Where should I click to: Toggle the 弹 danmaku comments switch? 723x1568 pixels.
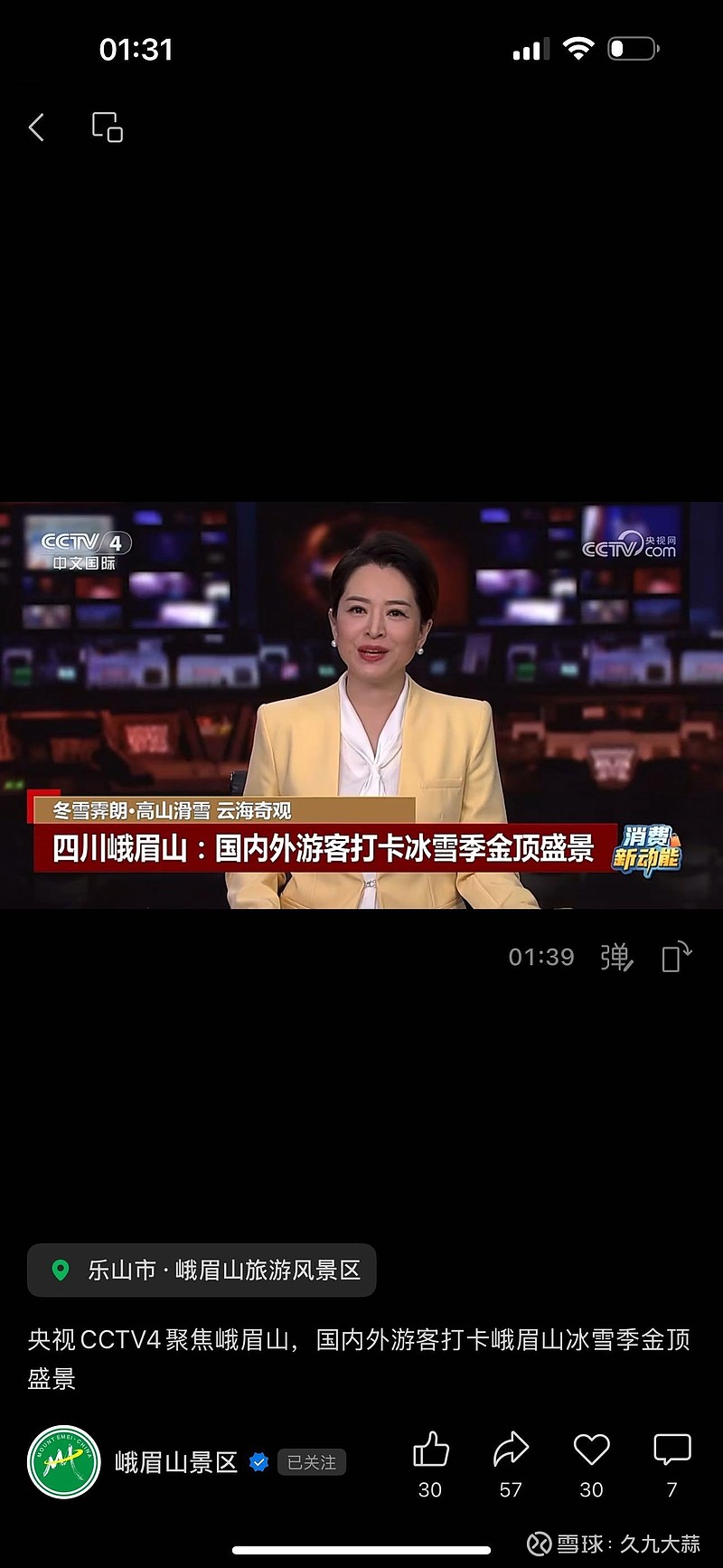tap(615, 957)
